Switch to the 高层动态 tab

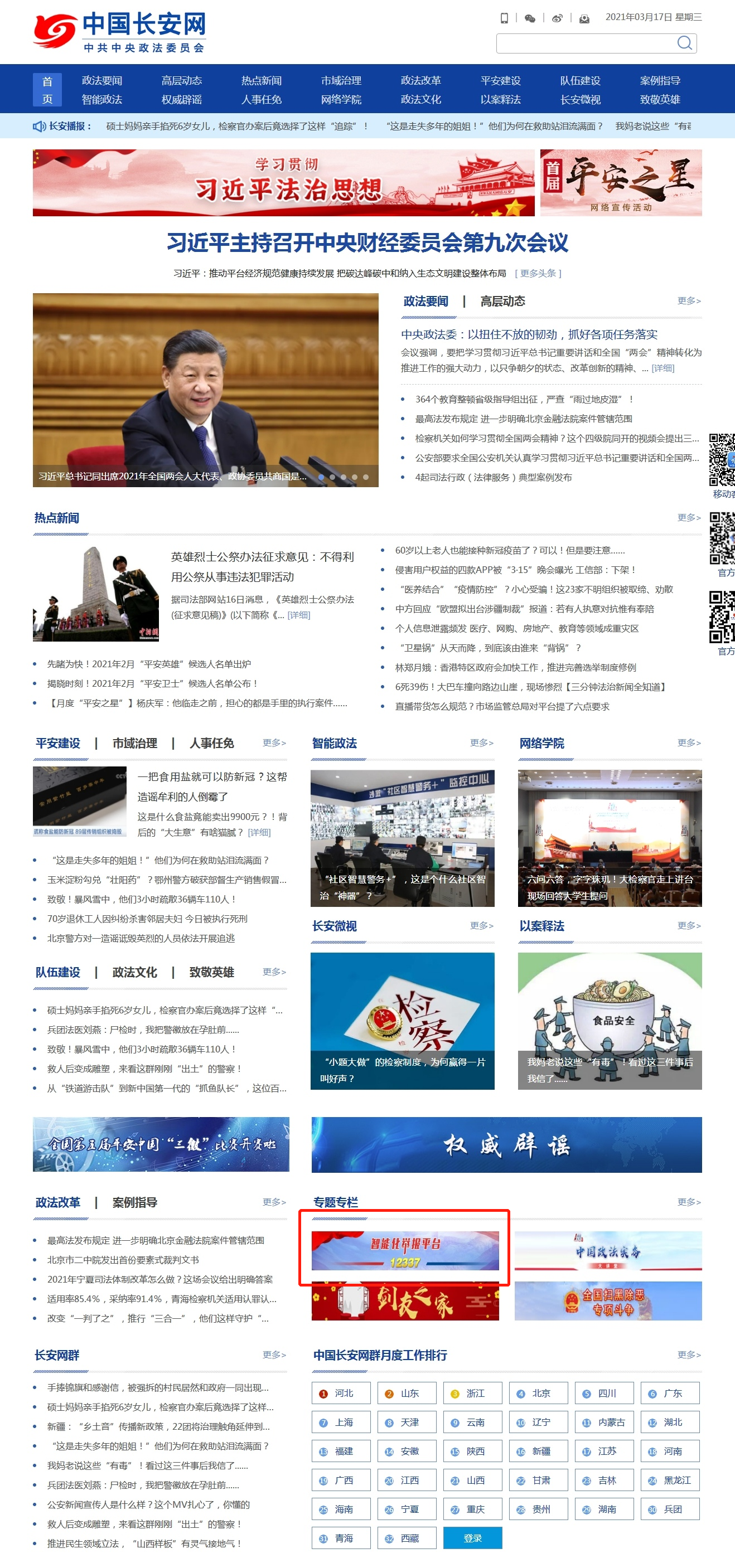tap(502, 302)
